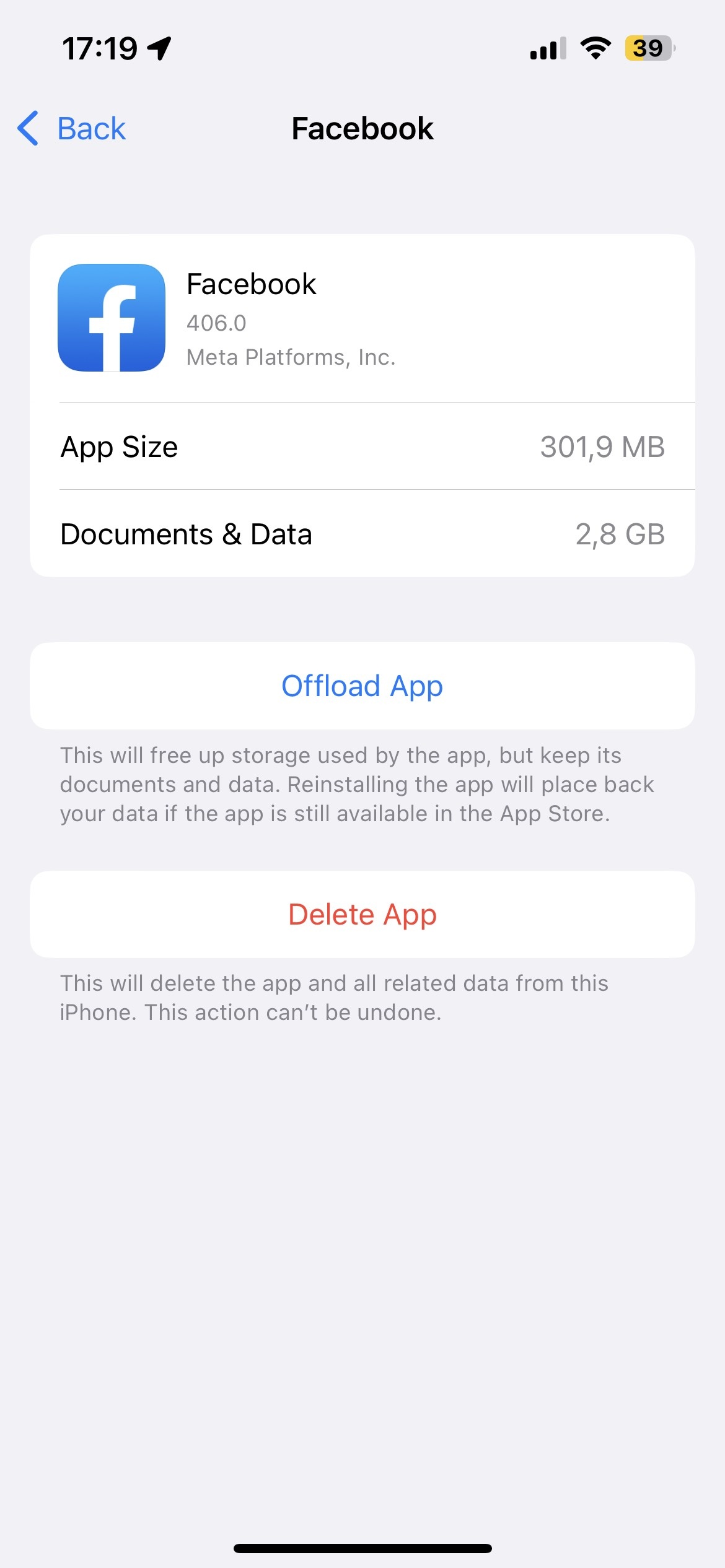Go back using the Back label
Viewport: 725px width, 1568px height.
92,128
